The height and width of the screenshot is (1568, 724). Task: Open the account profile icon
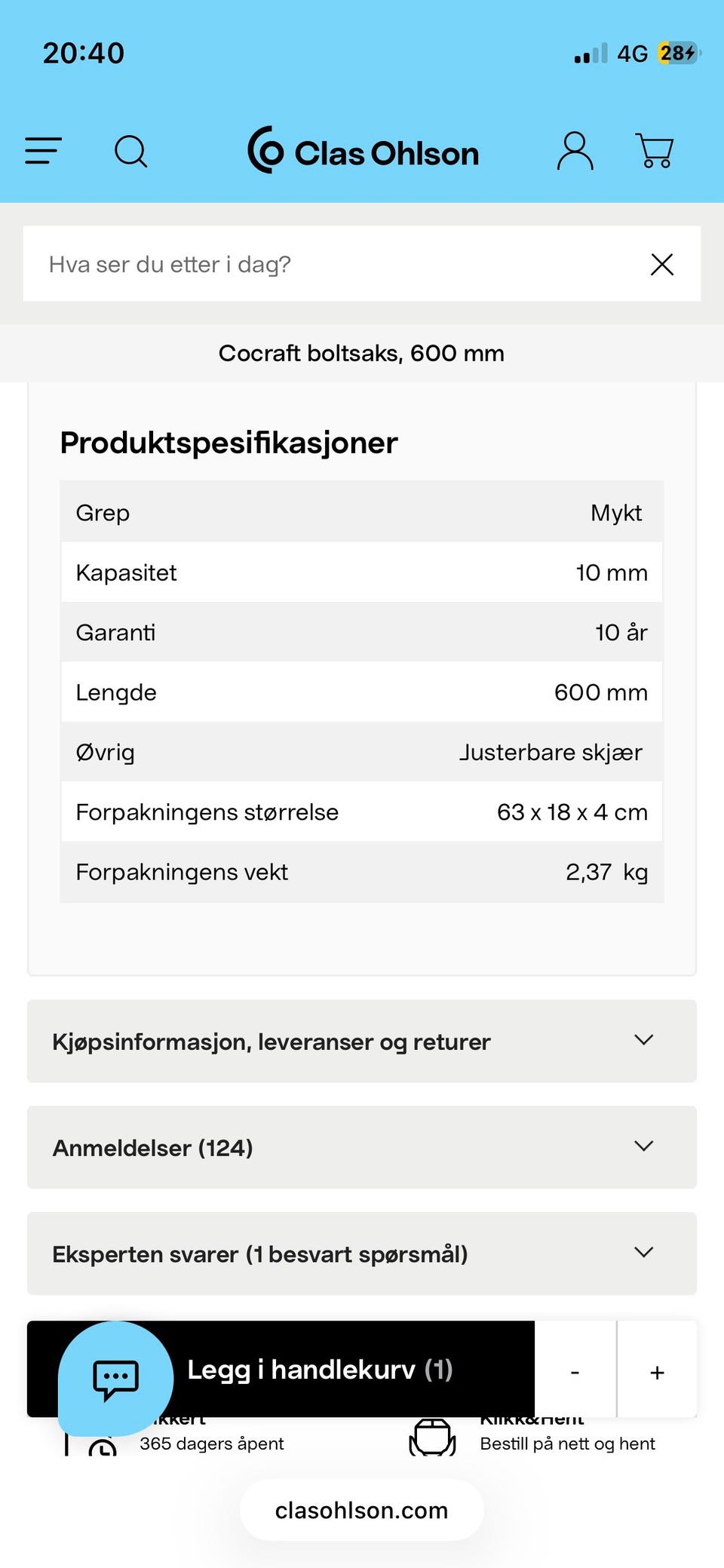pos(575,151)
